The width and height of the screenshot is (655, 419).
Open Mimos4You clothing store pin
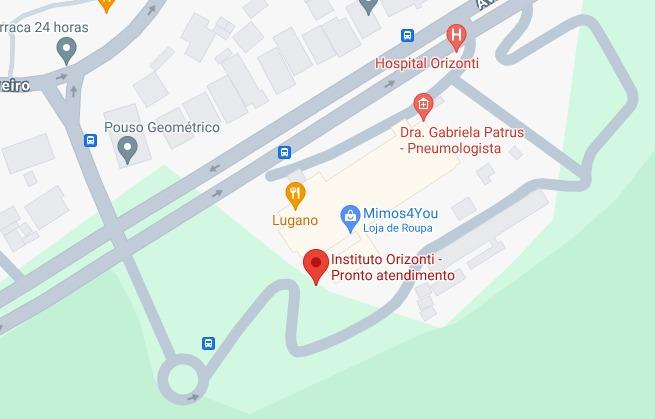tap(350, 212)
